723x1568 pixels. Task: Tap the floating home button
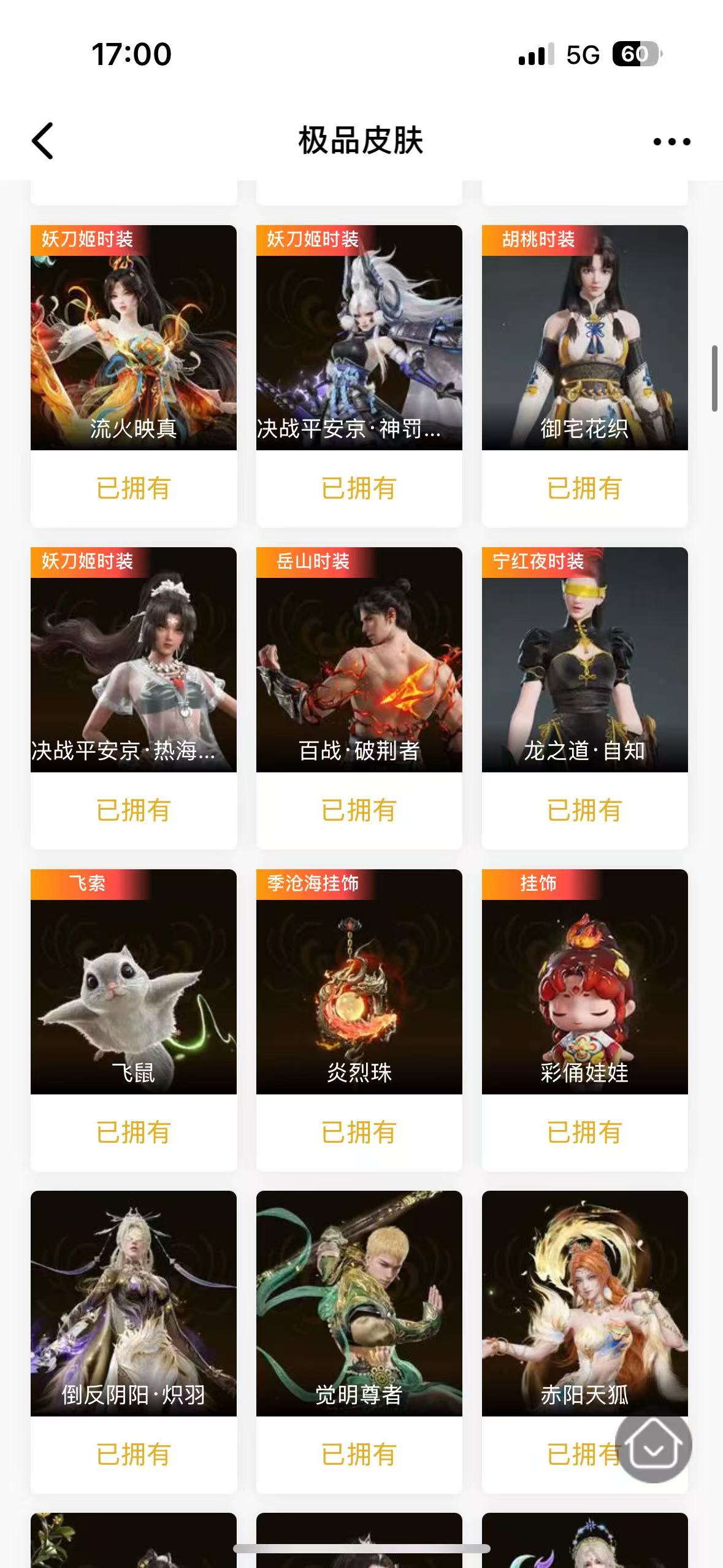click(653, 1448)
